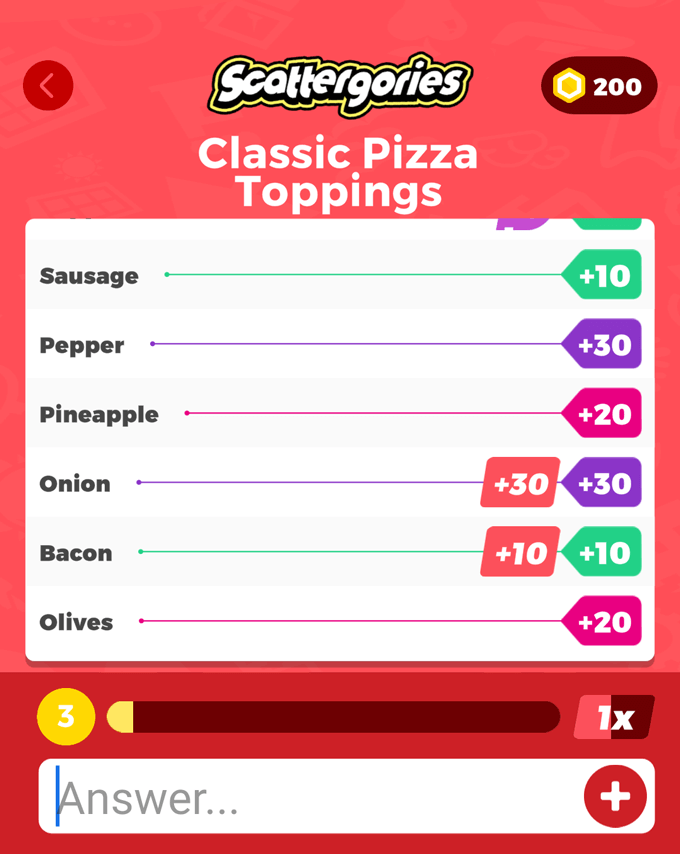Viewport: 680px width, 854px height.
Task: Submit answer with the plus button
Action: click(x=614, y=797)
